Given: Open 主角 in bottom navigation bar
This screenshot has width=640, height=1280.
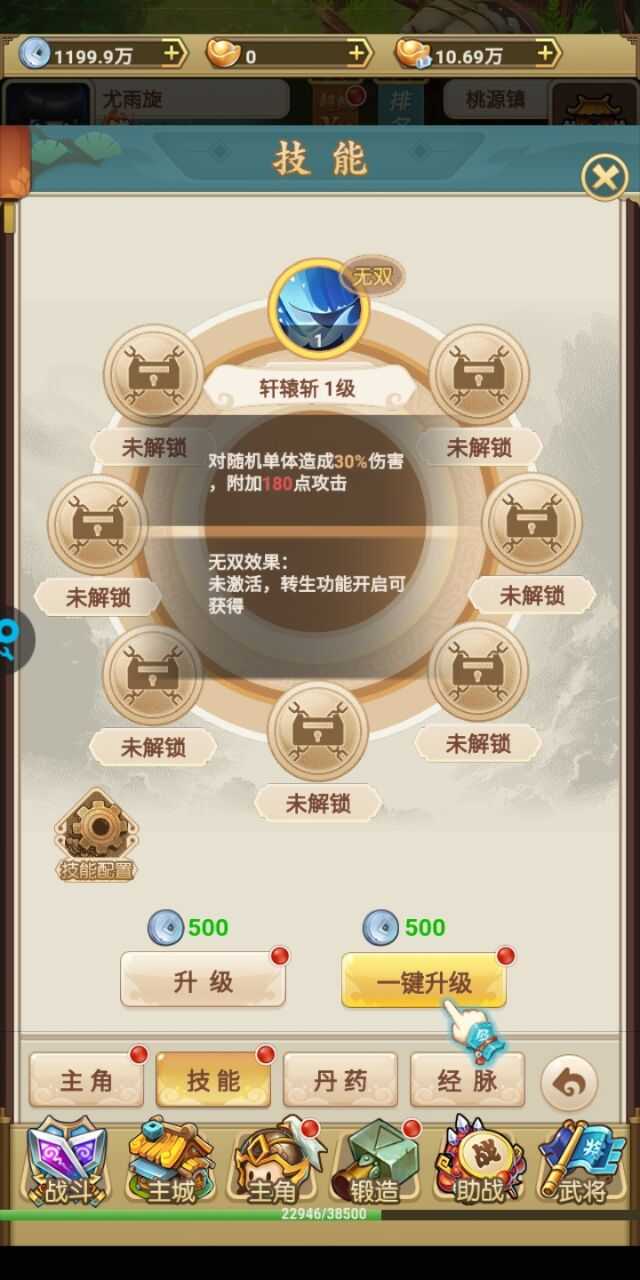Looking at the screenshot, I should pyautogui.click(x=272, y=1162).
